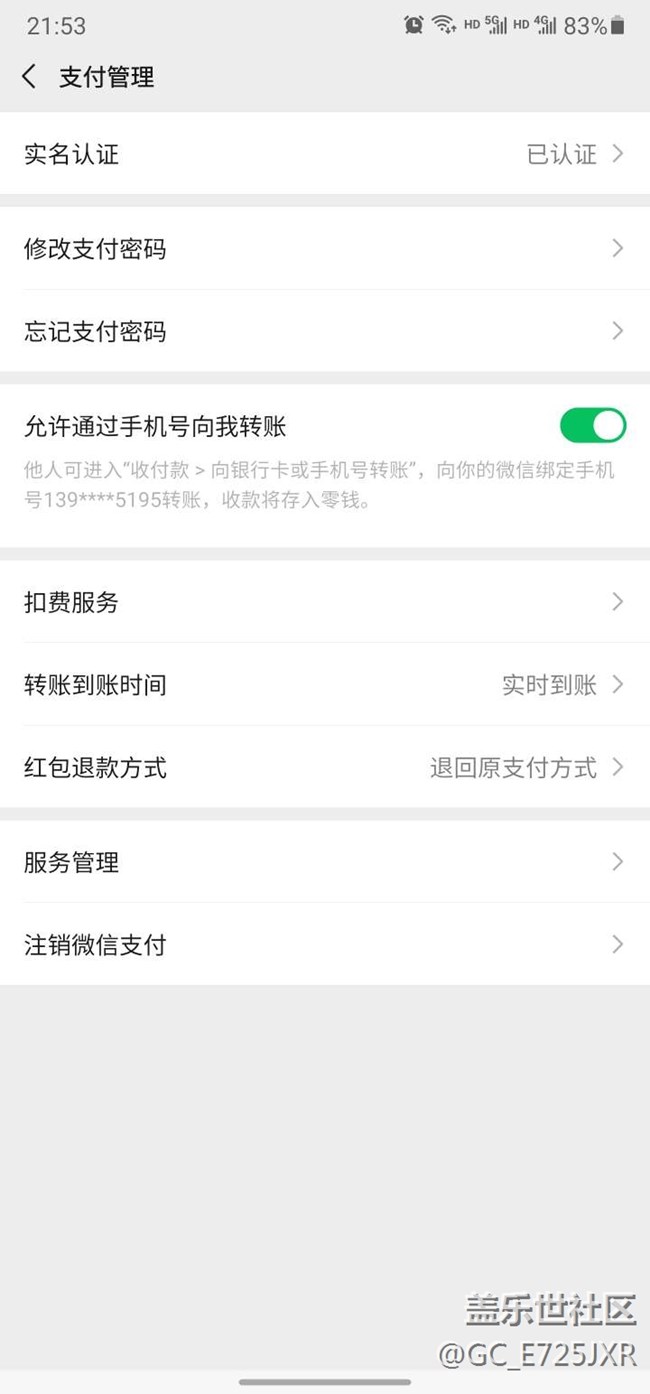Open 修改支付密码 option
Image resolution: width=650 pixels, height=1394 pixels.
pos(324,249)
